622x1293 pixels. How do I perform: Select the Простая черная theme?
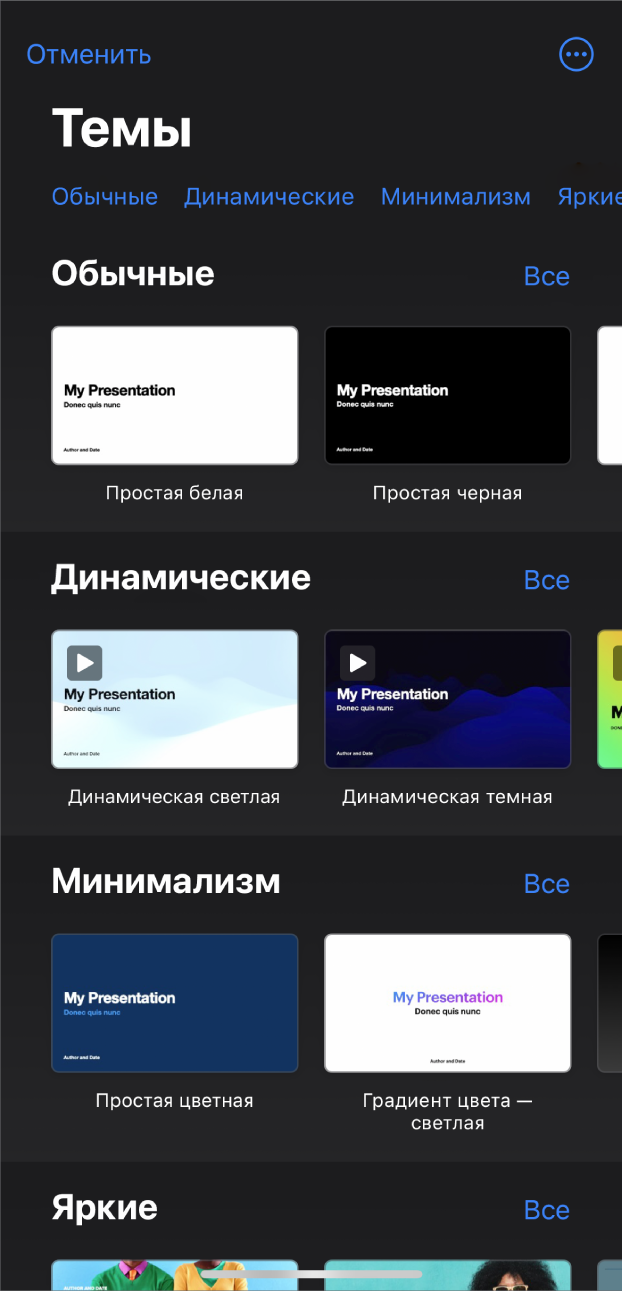pos(447,395)
